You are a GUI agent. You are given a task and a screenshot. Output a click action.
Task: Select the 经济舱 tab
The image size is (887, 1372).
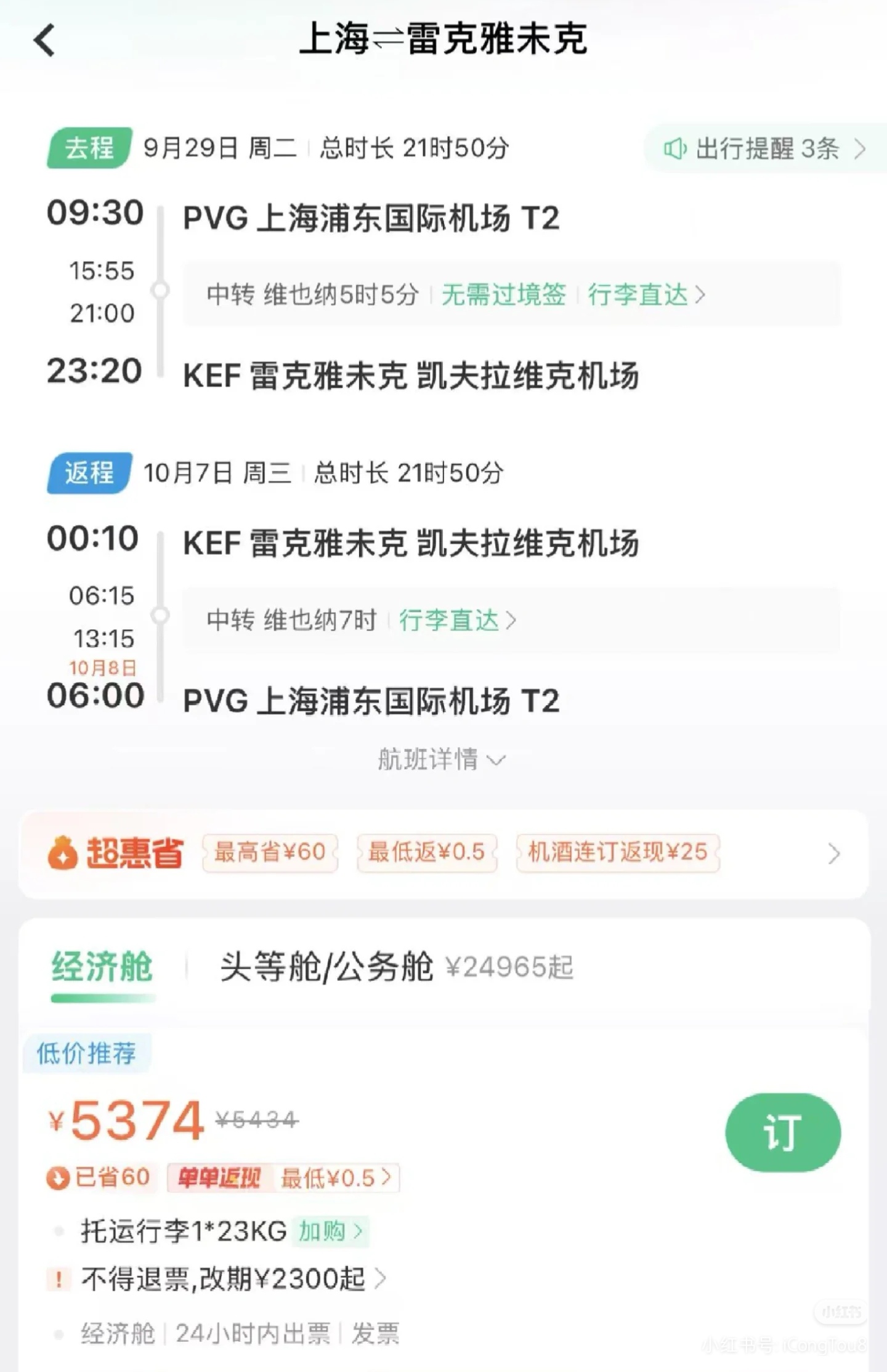click(102, 967)
